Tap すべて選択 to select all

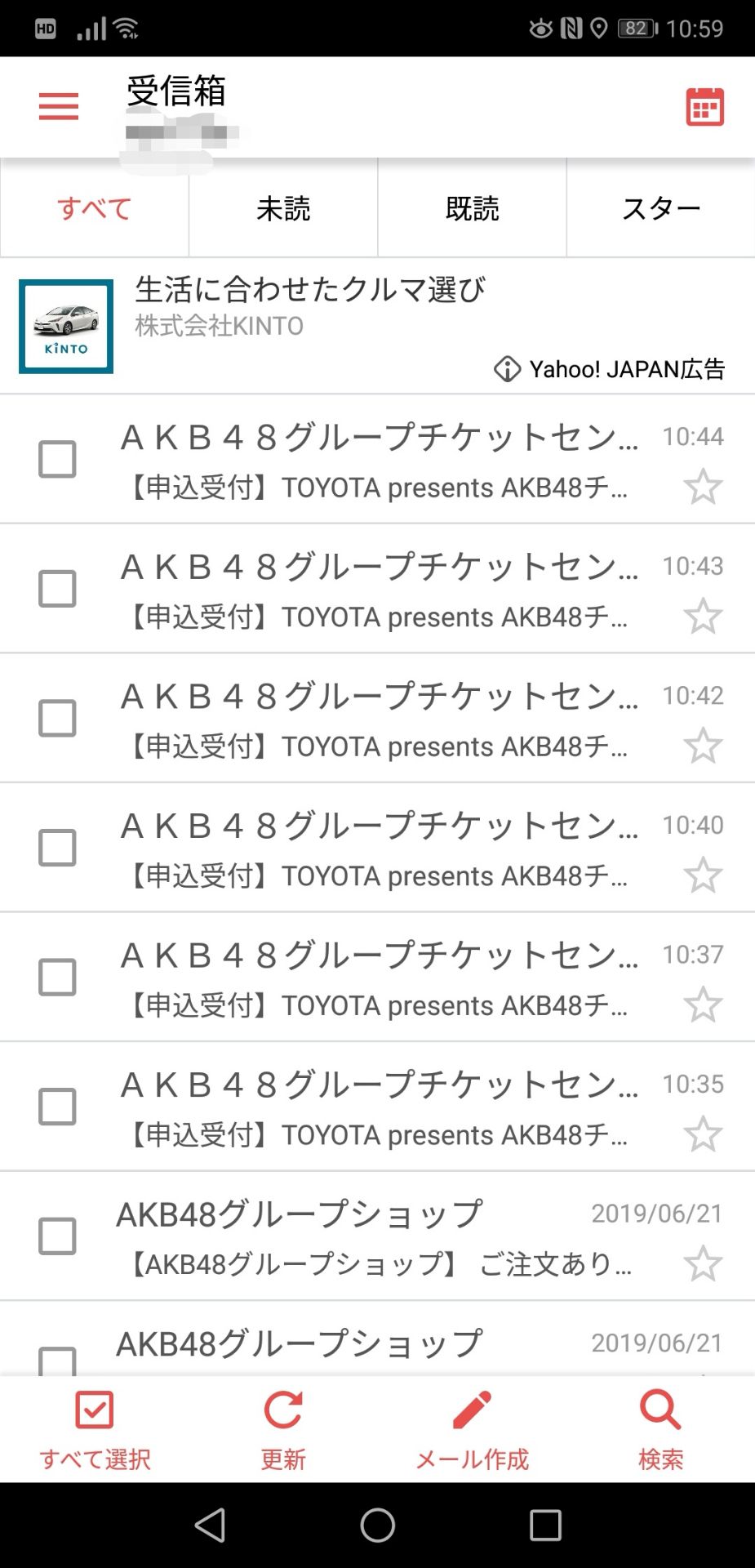coord(95,1430)
